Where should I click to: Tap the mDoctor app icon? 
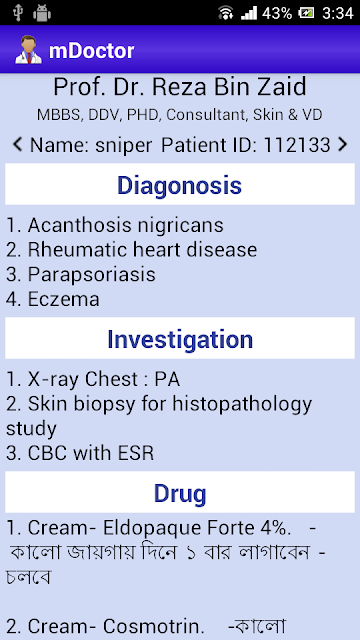coord(28,50)
